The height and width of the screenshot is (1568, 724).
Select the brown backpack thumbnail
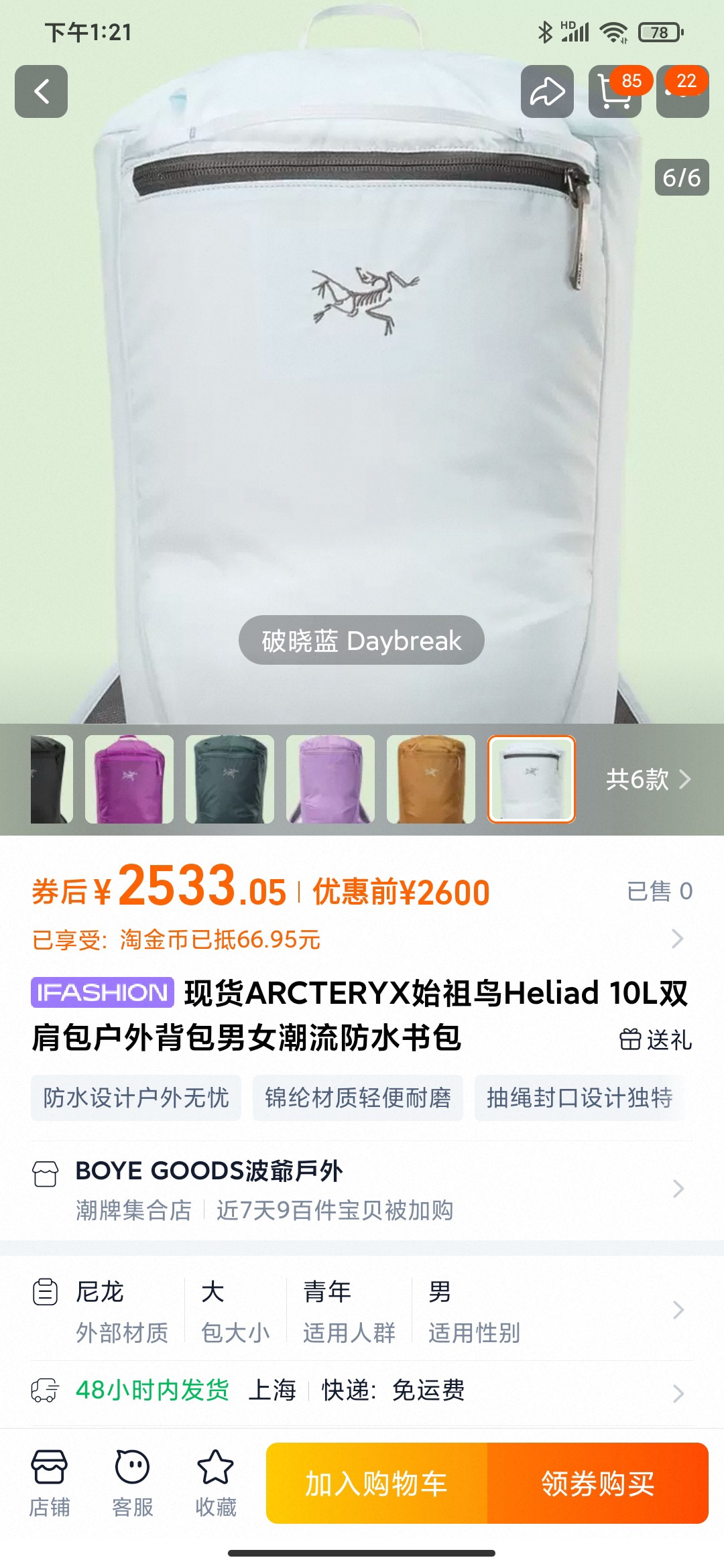(431, 779)
